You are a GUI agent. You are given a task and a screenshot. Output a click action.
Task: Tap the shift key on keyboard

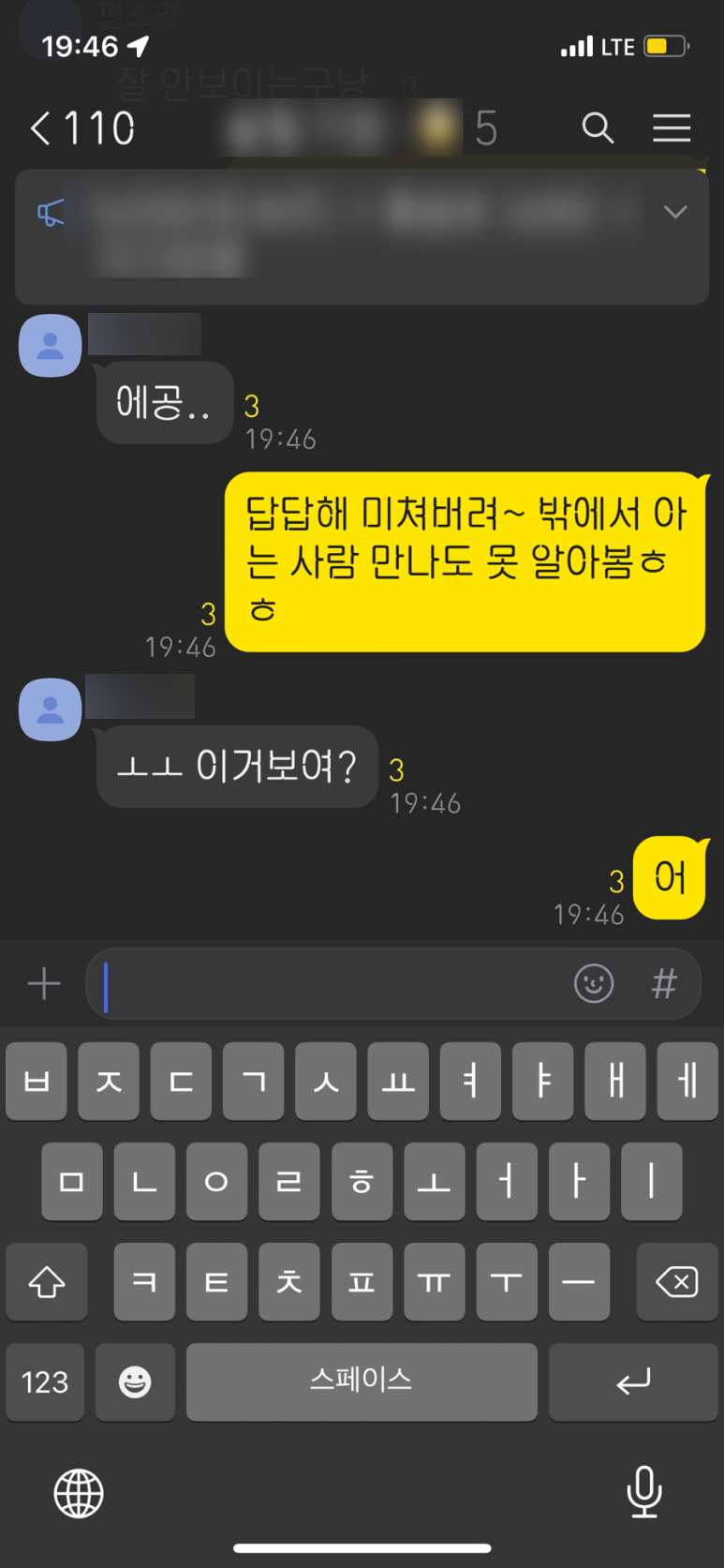46,1281
